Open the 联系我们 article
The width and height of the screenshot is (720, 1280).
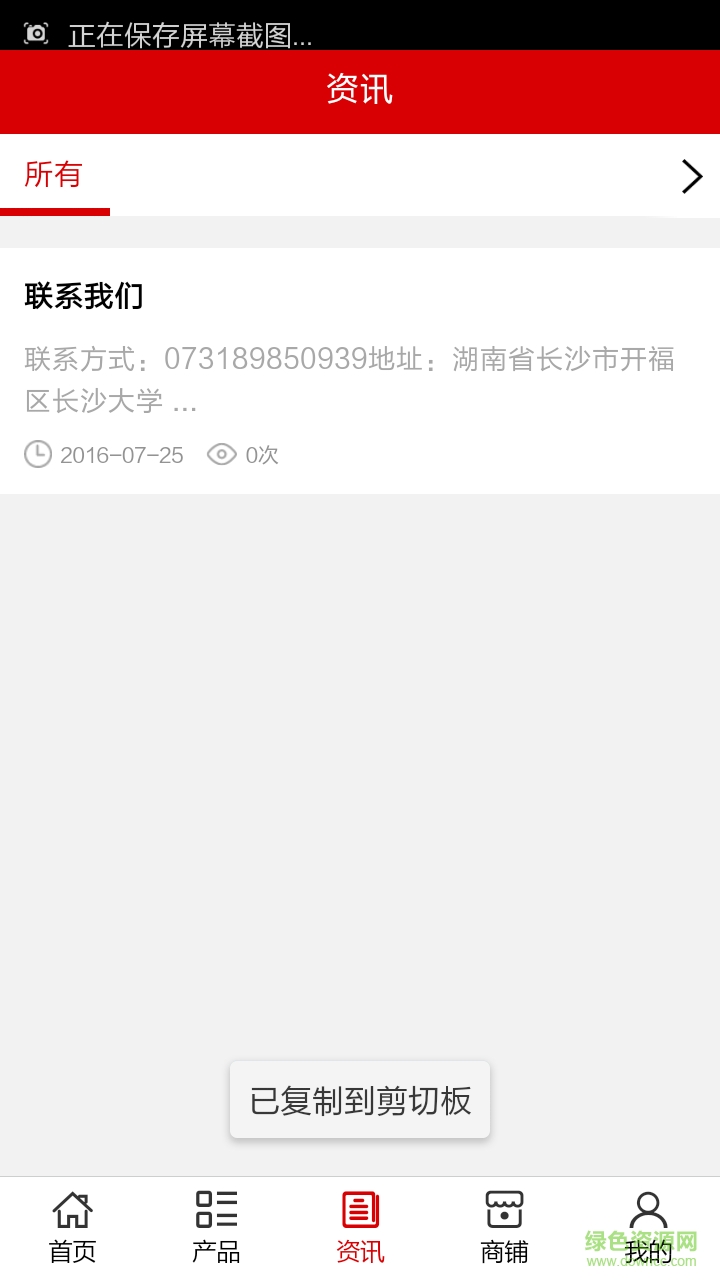pyautogui.click(x=360, y=370)
